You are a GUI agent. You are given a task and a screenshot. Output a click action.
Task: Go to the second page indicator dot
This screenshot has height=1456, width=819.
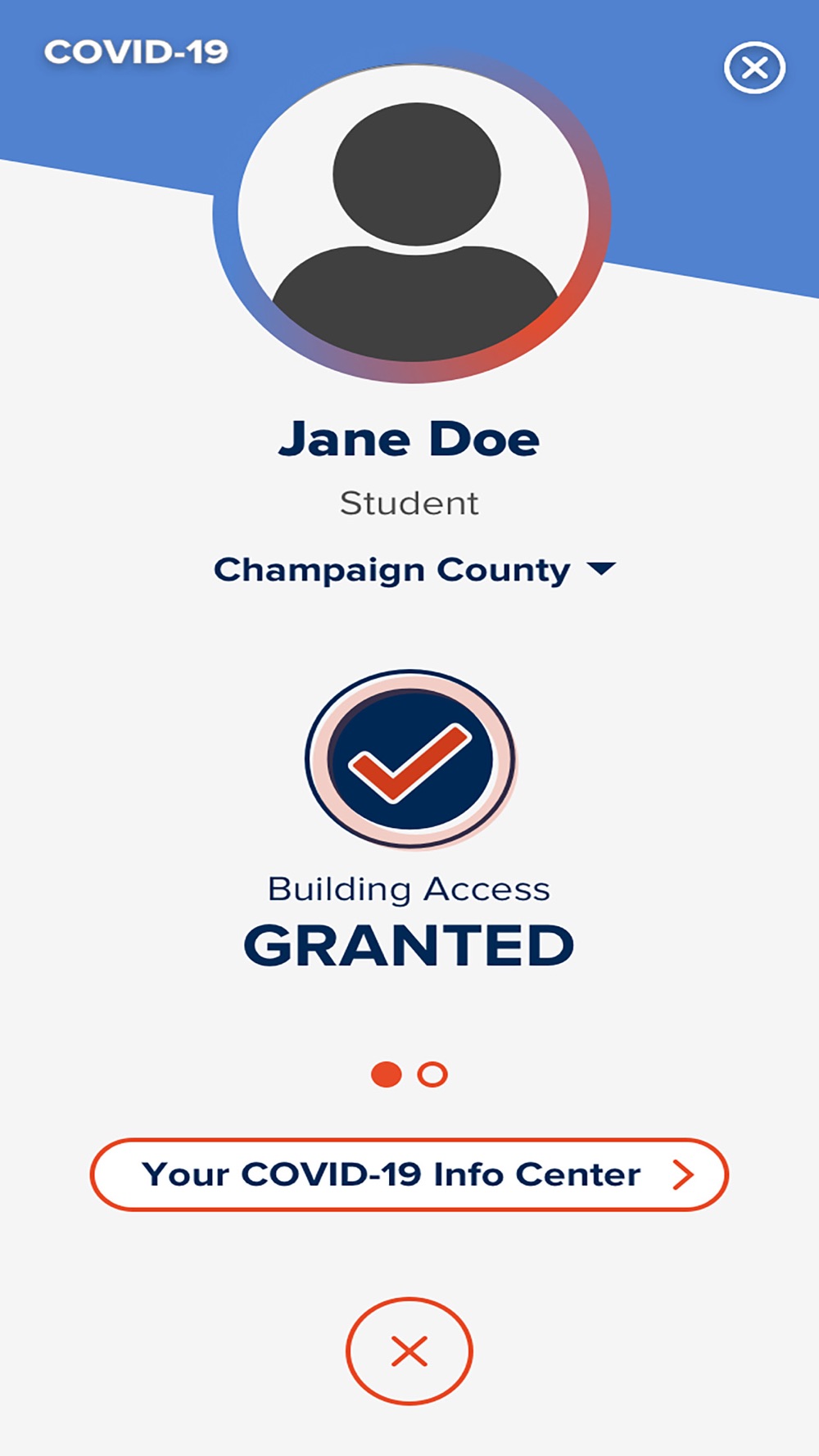(432, 1074)
